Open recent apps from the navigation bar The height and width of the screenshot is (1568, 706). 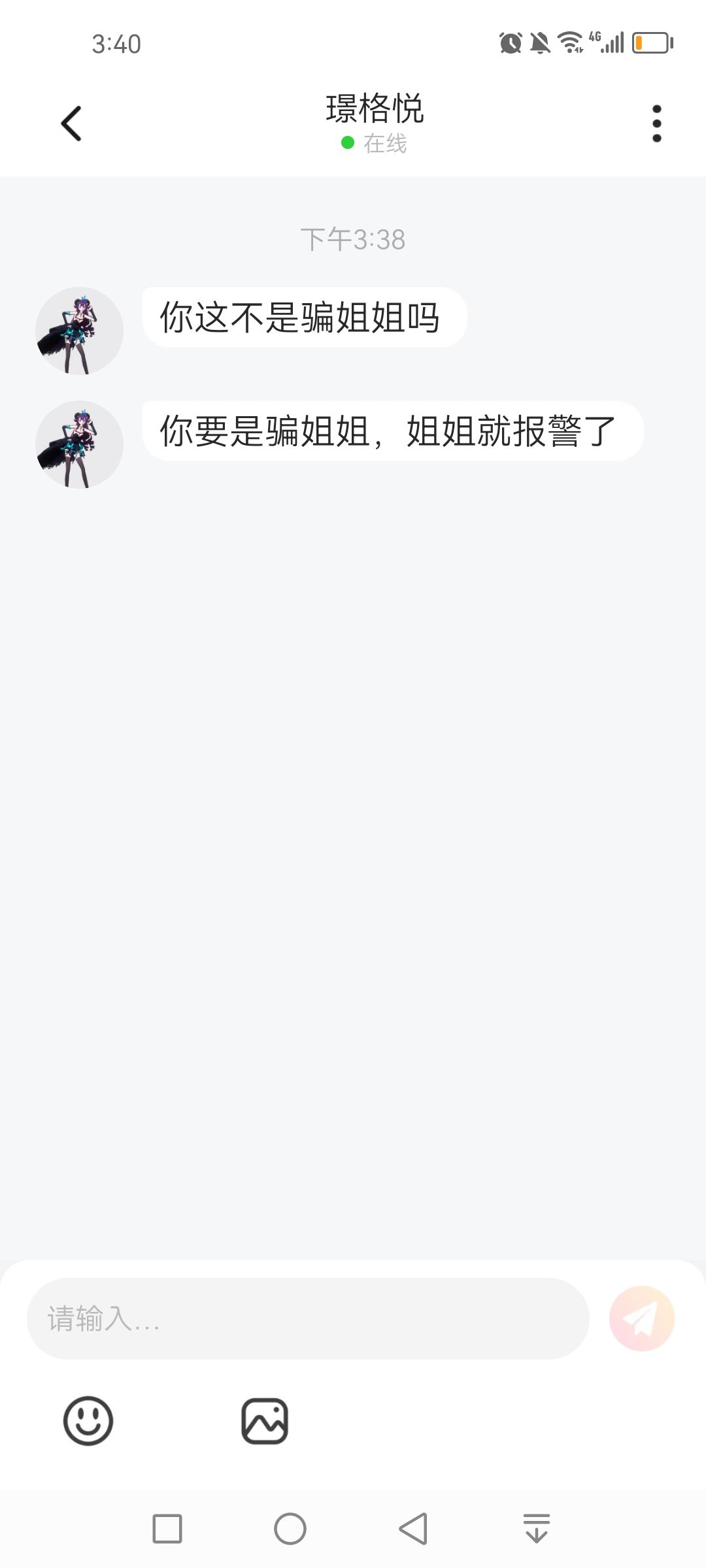pos(167,1529)
